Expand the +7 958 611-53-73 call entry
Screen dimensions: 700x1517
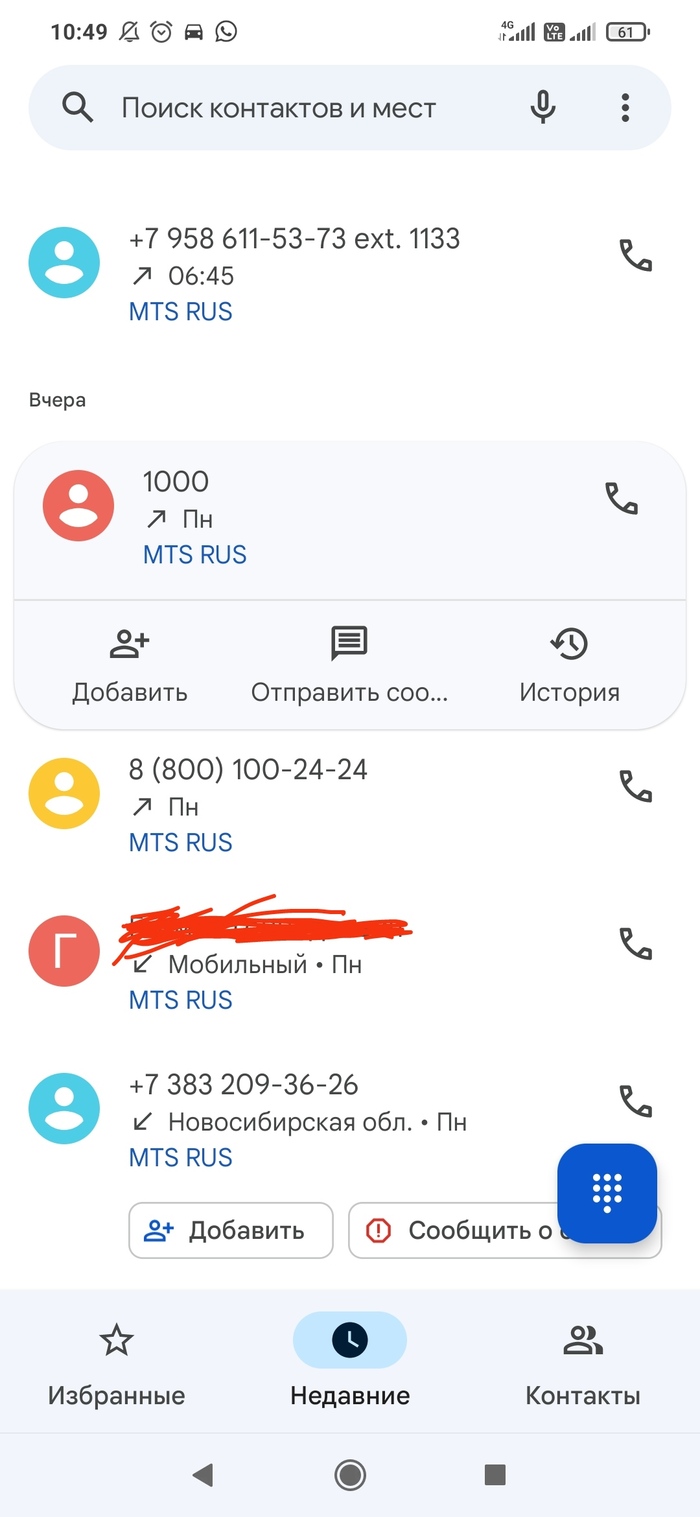pos(300,275)
